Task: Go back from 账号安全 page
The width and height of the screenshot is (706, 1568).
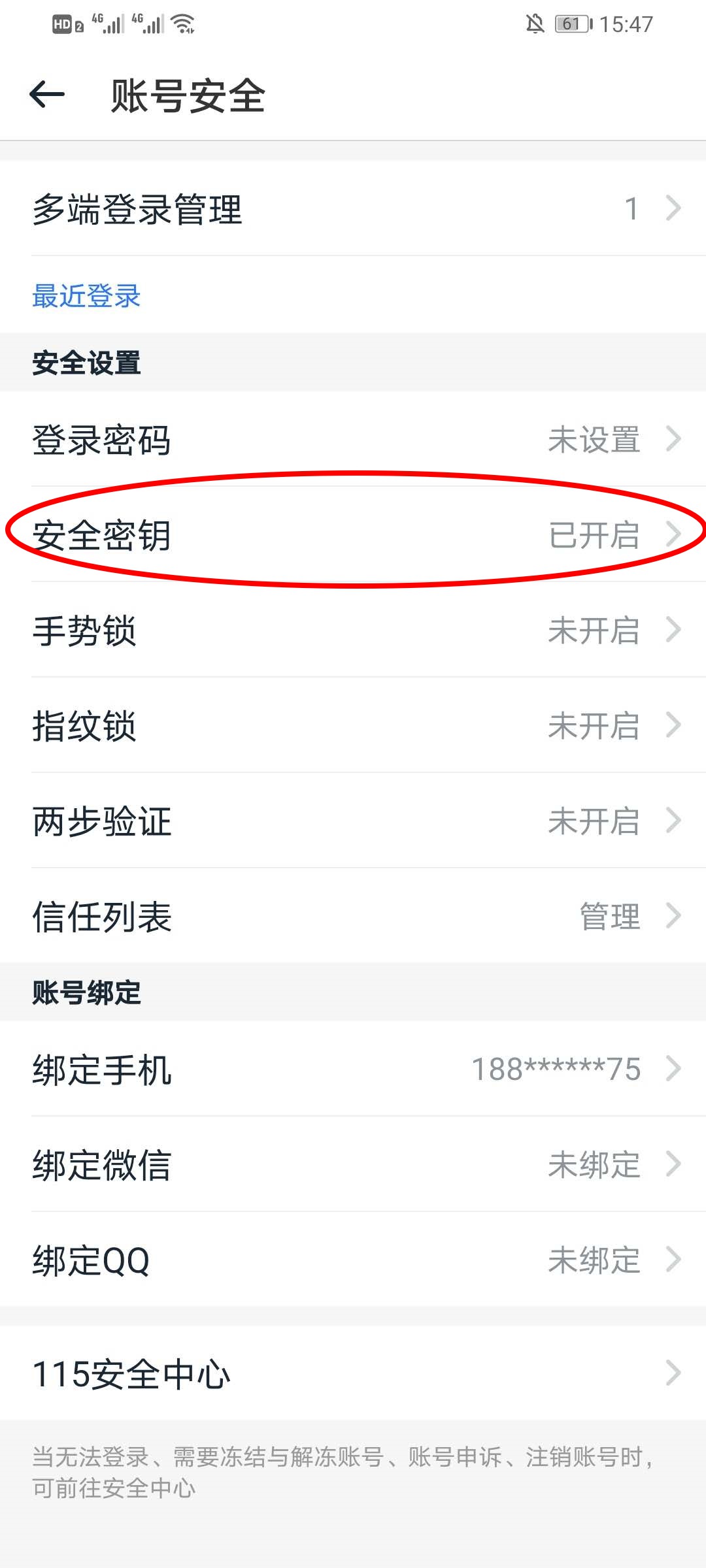Action: [47, 95]
